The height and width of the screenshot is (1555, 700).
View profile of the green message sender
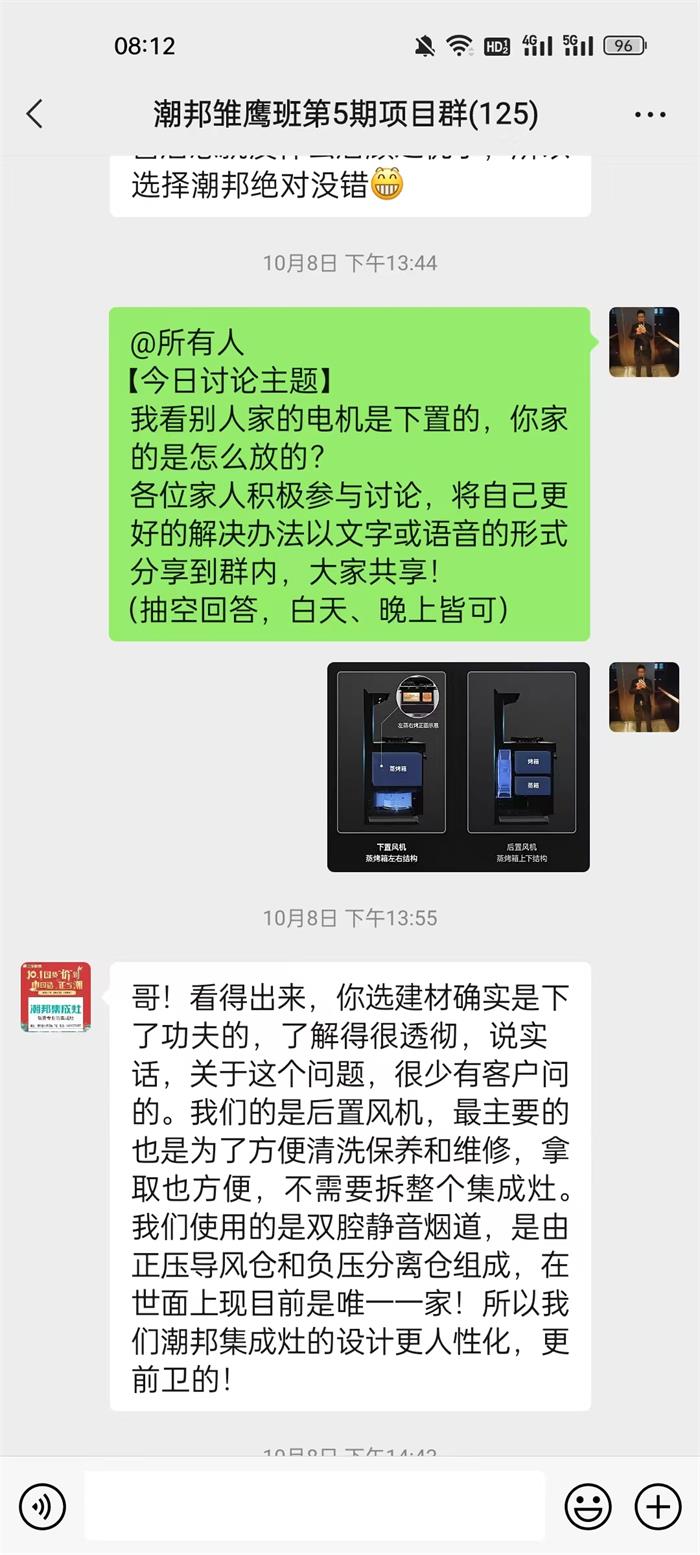[x=644, y=342]
